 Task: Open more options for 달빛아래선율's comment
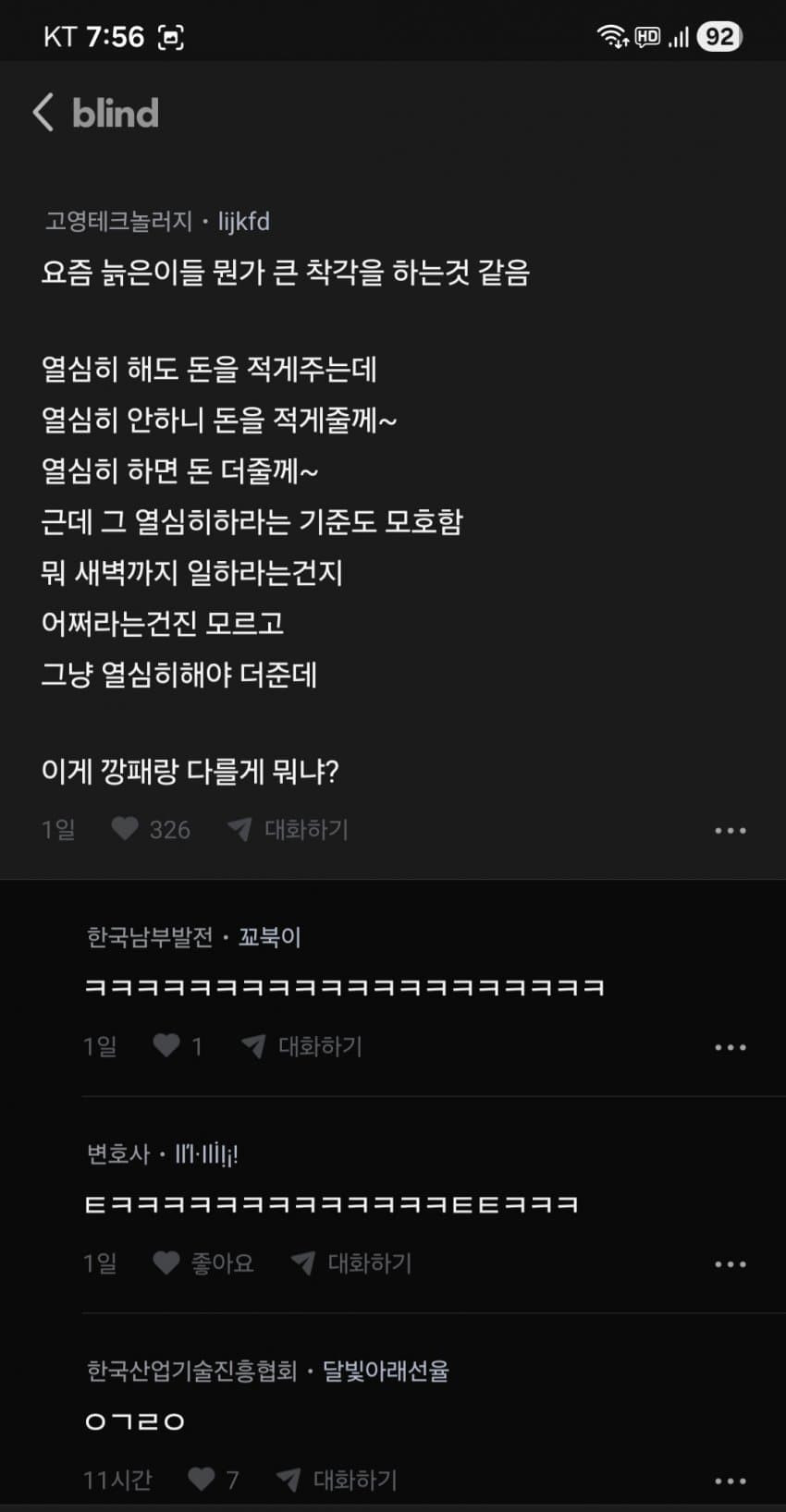730,1481
